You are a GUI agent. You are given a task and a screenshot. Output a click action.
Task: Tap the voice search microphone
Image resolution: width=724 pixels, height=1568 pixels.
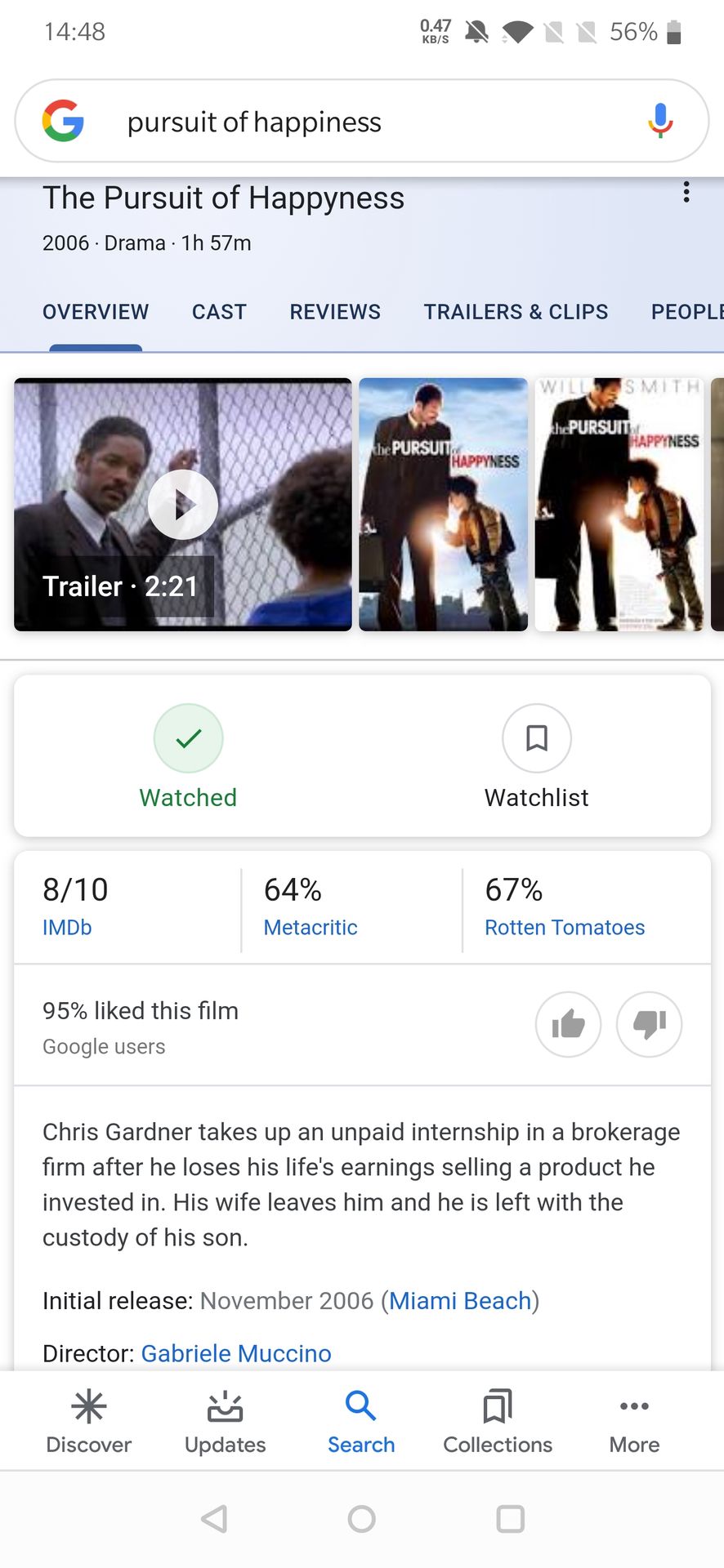click(660, 122)
